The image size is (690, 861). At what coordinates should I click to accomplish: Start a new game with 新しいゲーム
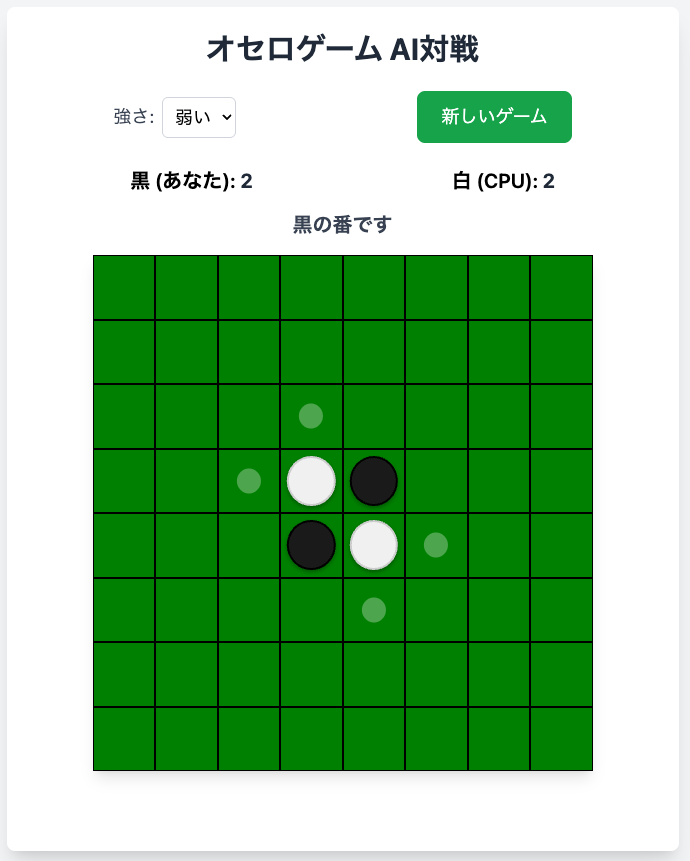[494, 117]
